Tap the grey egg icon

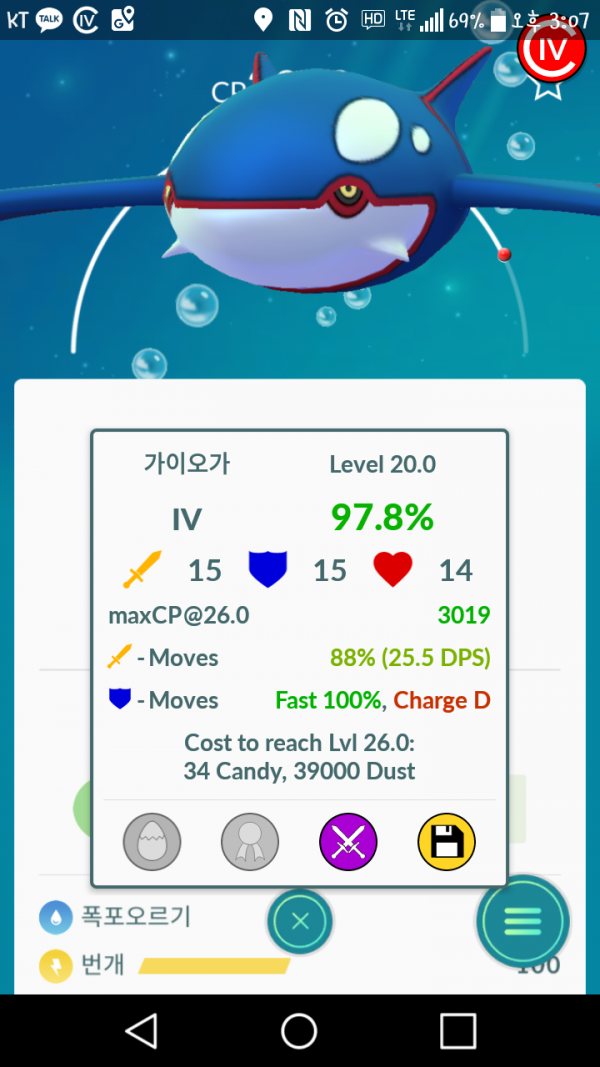(x=152, y=843)
